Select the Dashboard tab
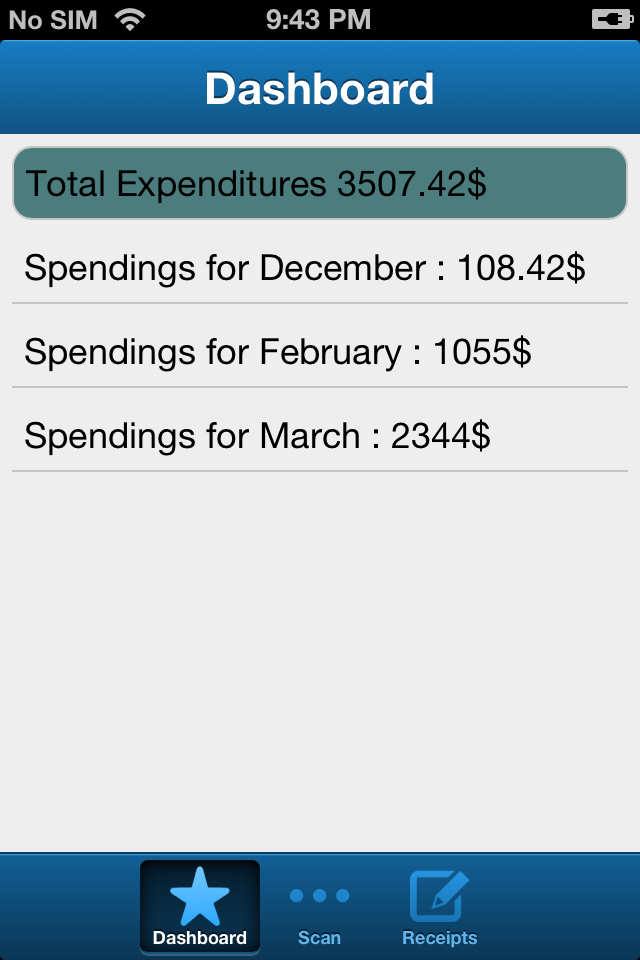The image size is (640, 960). 200,908
